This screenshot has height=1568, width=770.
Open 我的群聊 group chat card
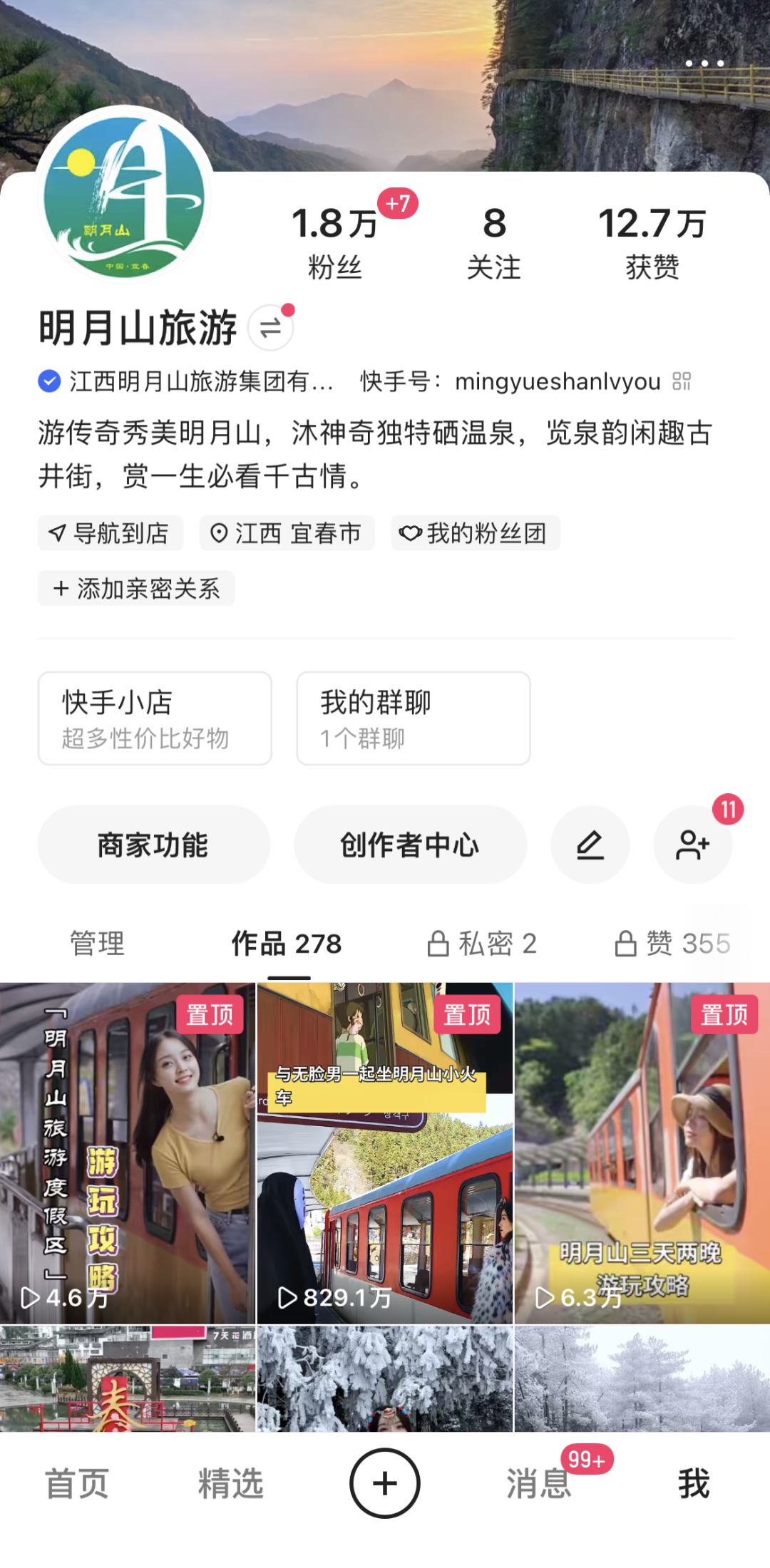tap(414, 718)
